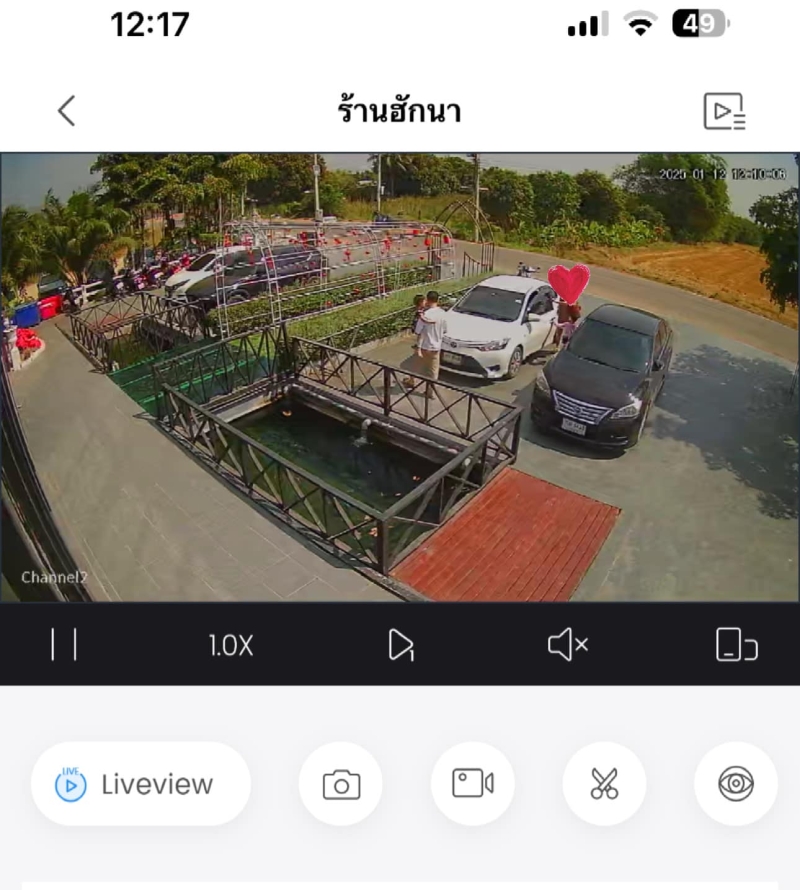Rotate to fullscreen landscape view

click(736, 645)
